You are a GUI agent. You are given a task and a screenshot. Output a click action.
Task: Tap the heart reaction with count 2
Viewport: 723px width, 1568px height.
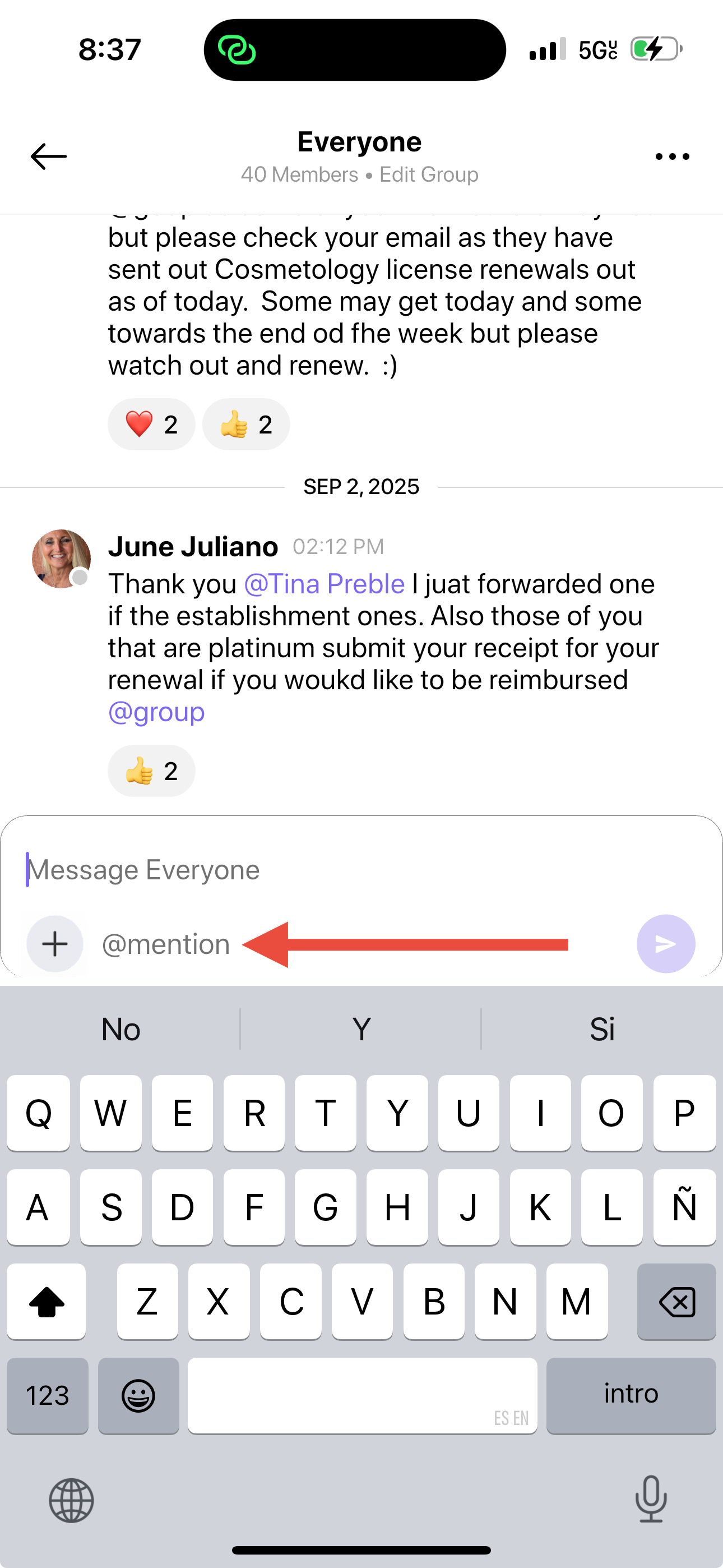point(151,425)
